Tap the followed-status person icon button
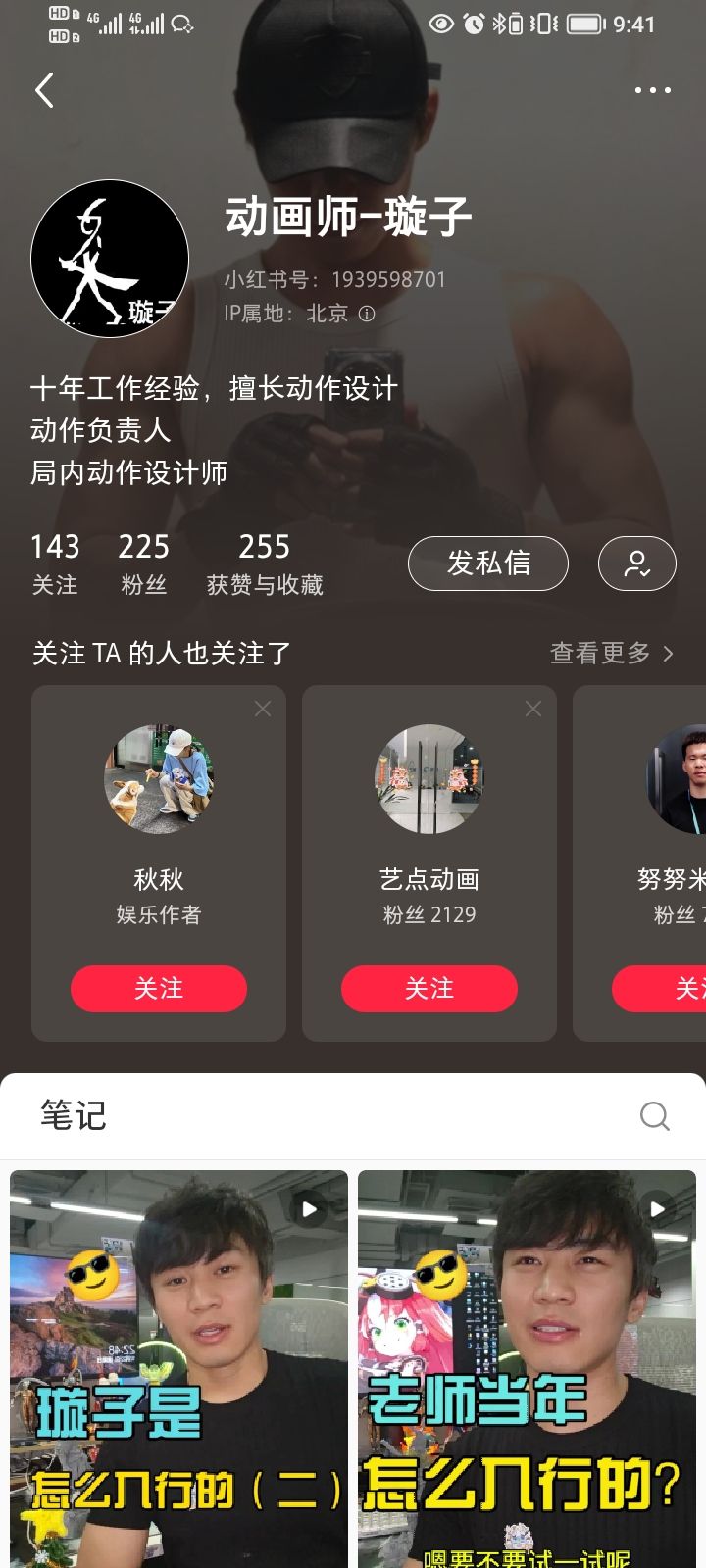The width and height of the screenshot is (706, 1568). pyautogui.click(x=636, y=563)
